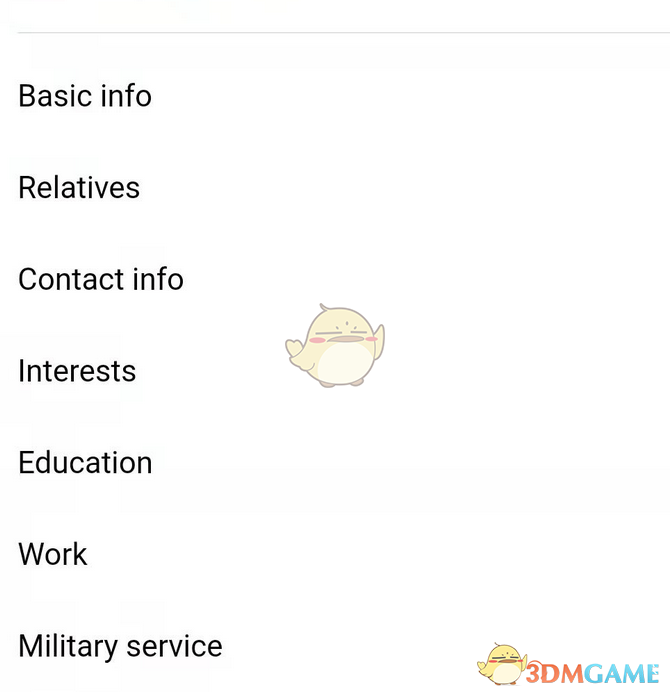Open the Education entry
670x692 pixels.
coord(85,463)
